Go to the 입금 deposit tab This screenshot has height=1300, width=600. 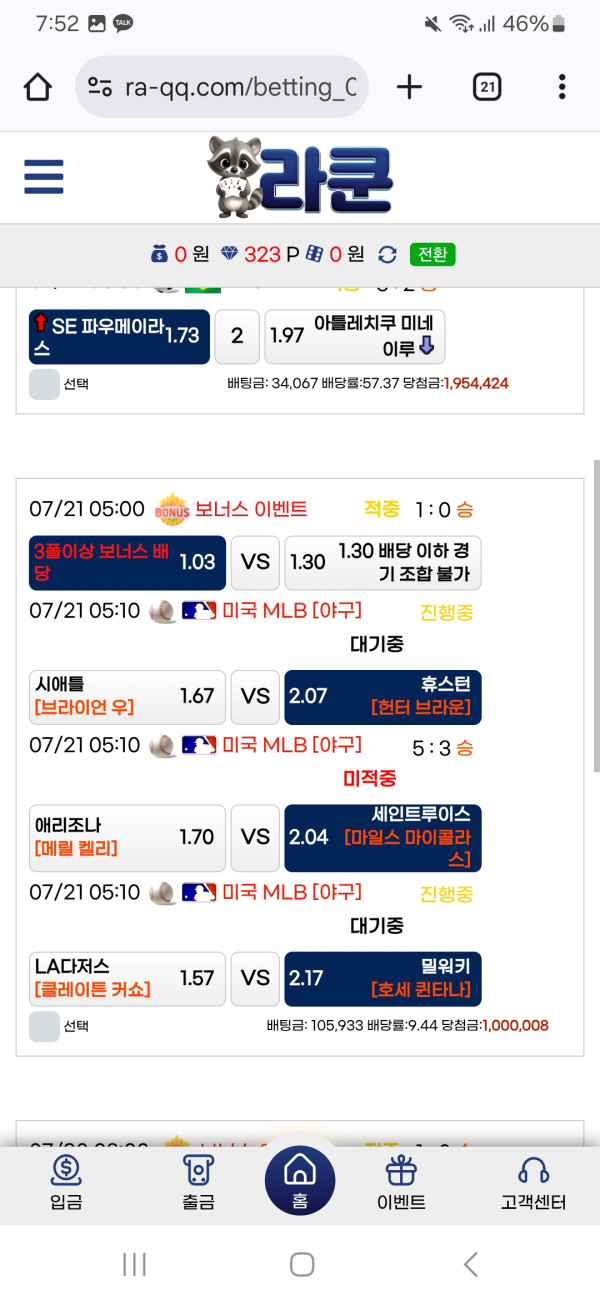(66, 1183)
